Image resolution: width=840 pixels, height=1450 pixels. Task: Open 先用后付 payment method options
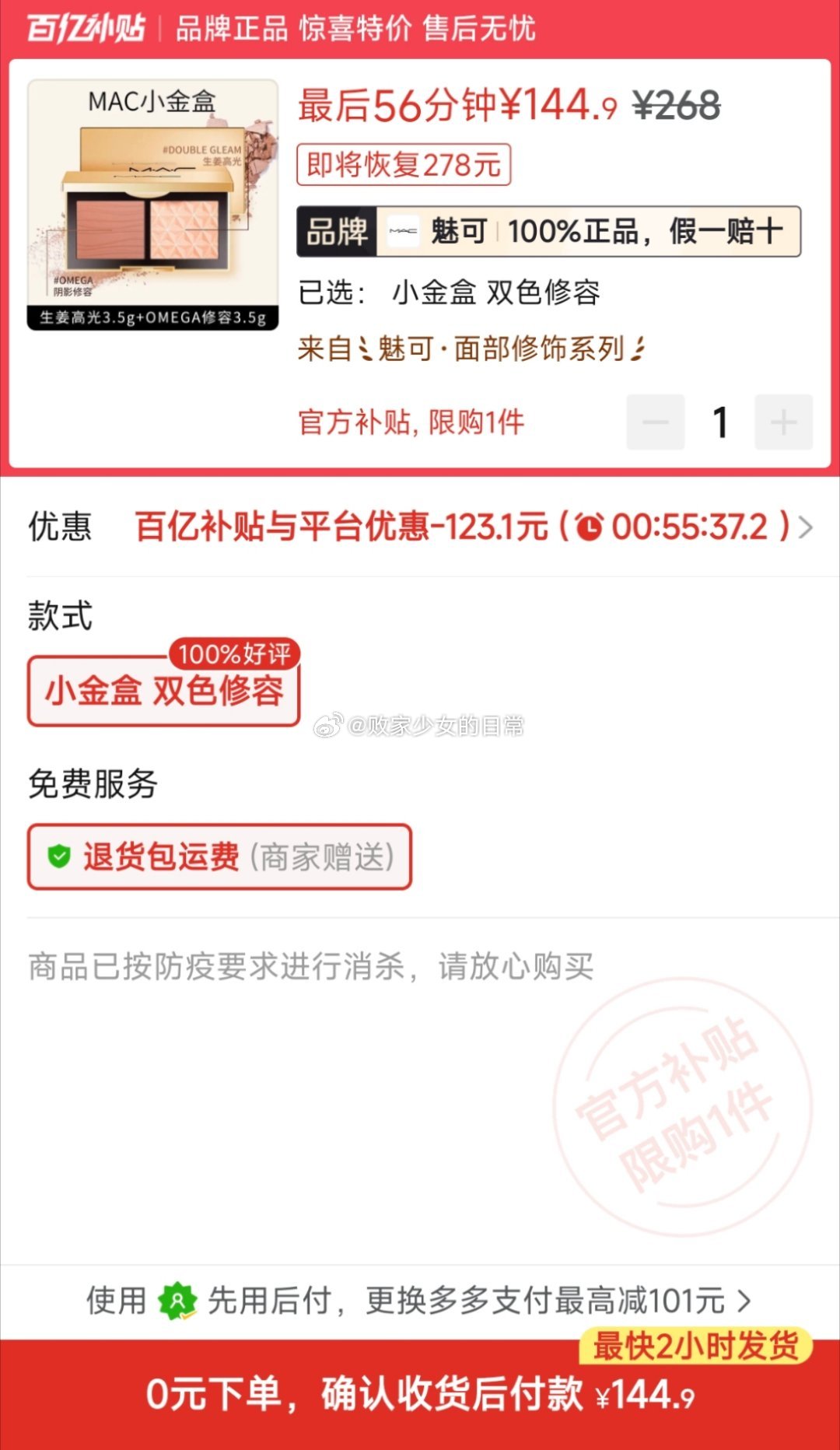tap(420, 1301)
